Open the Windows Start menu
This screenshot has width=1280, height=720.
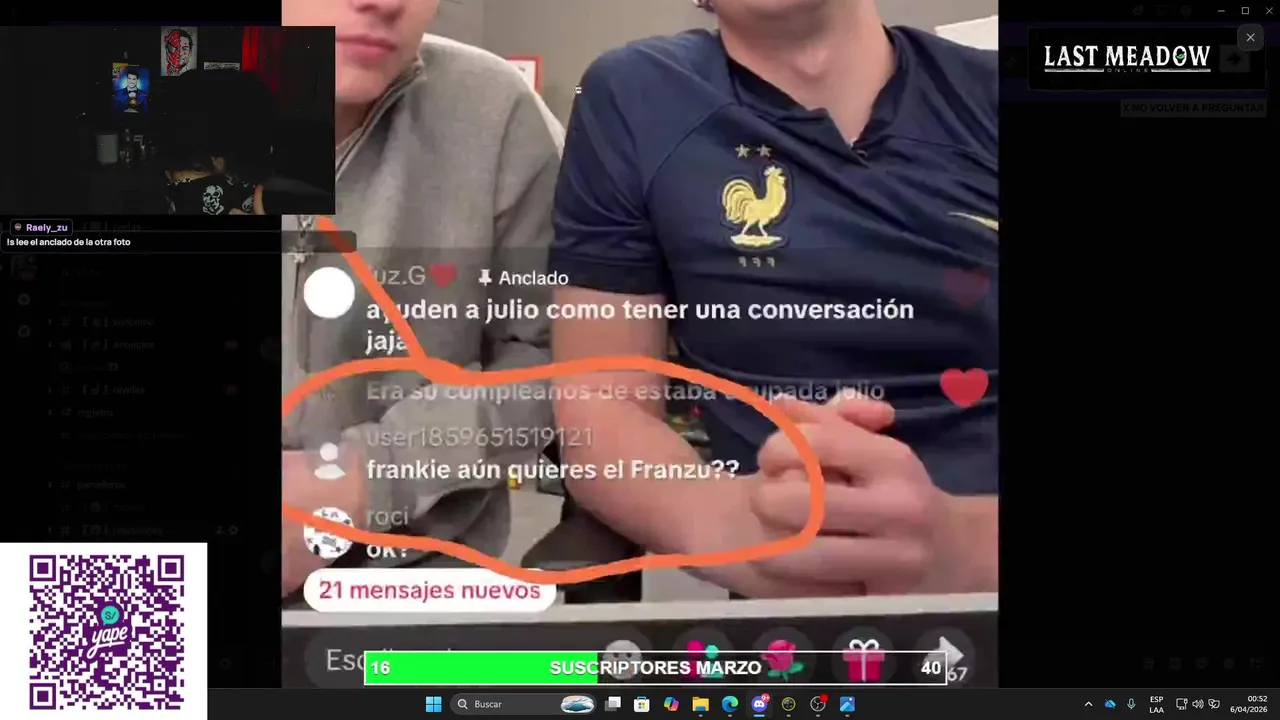click(x=433, y=704)
